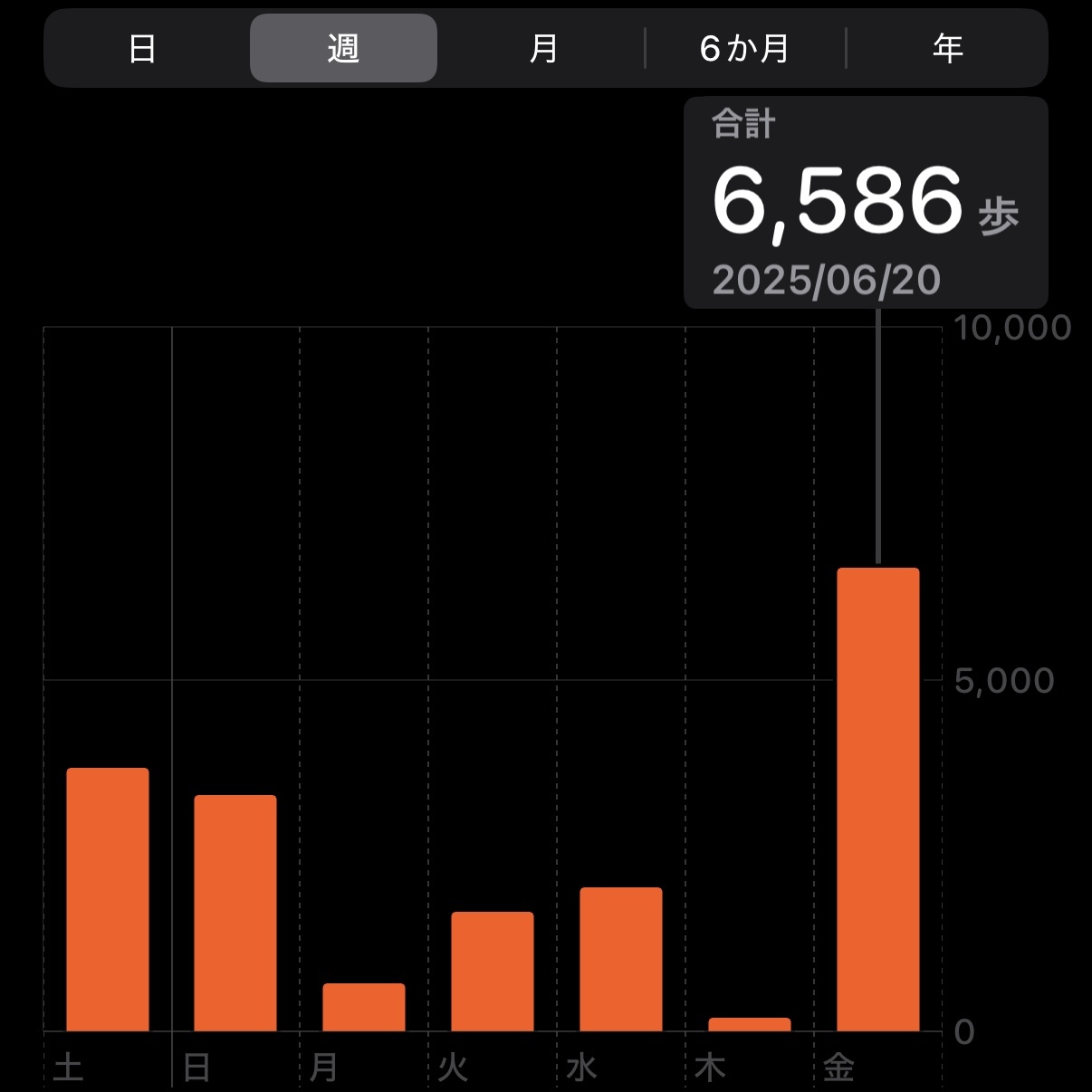Show the 6か月 (six months) view
This screenshot has height=1092, width=1092.
pos(744,48)
